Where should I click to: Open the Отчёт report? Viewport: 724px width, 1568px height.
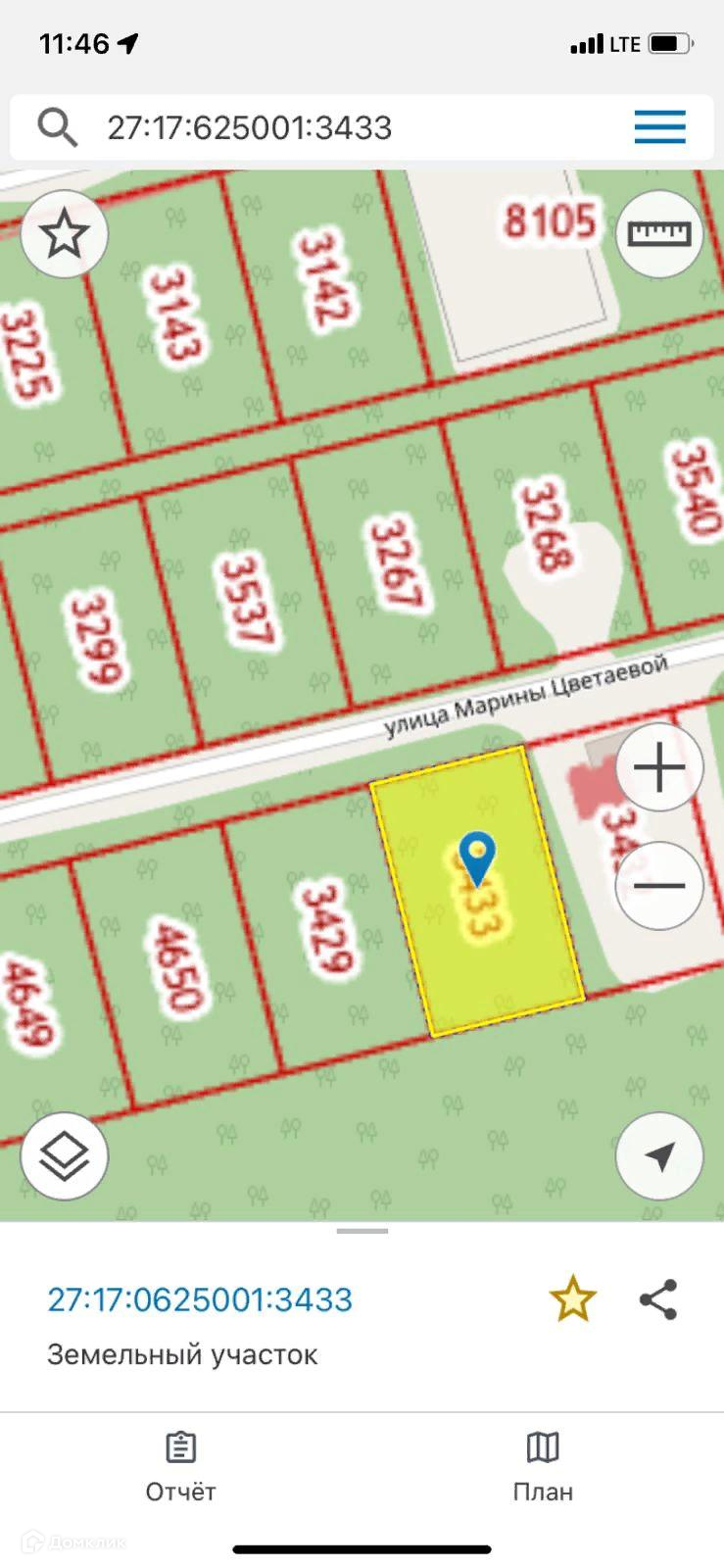180,1466
